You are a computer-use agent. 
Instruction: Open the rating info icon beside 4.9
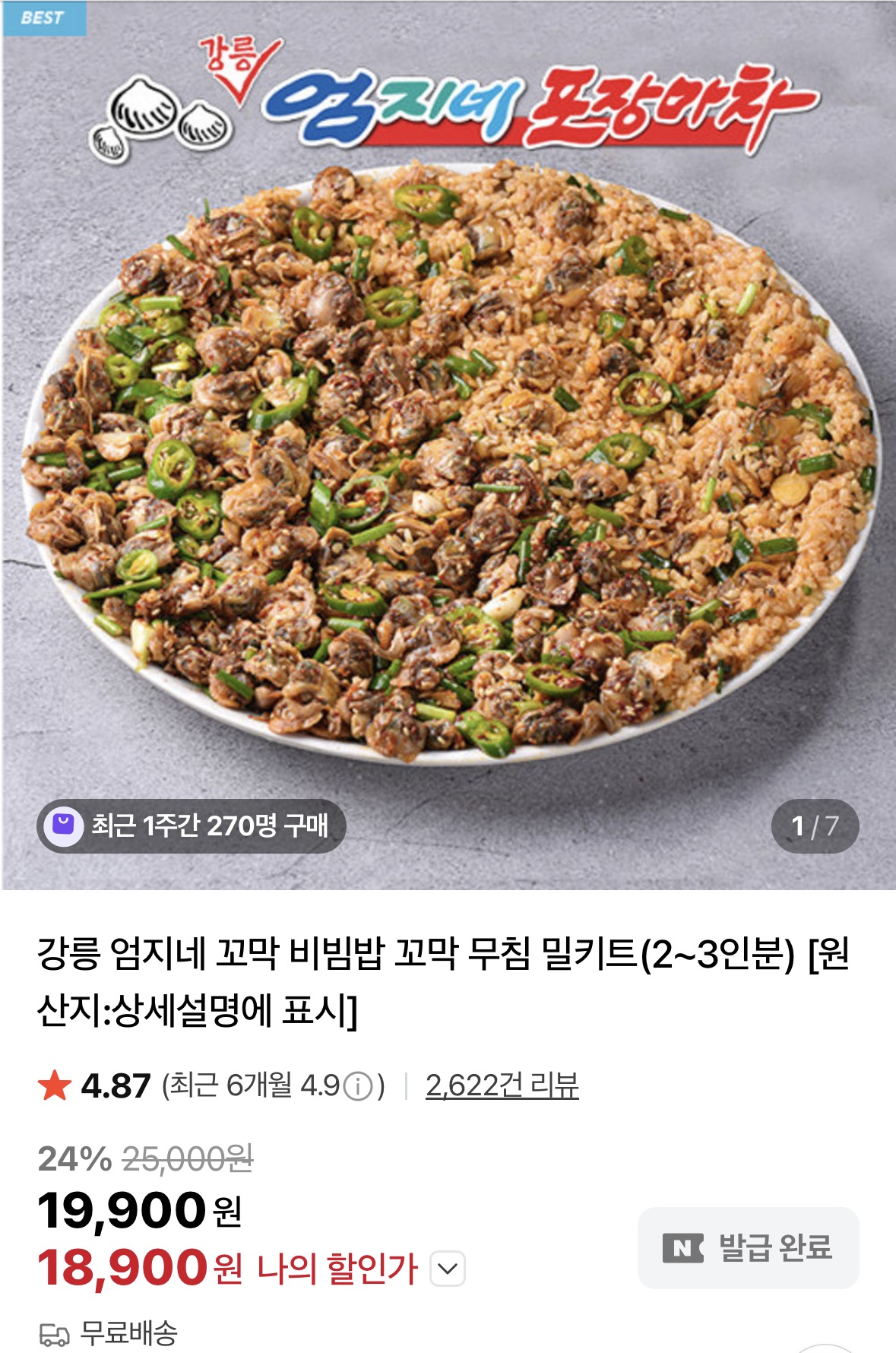pyautogui.click(x=359, y=1086)
